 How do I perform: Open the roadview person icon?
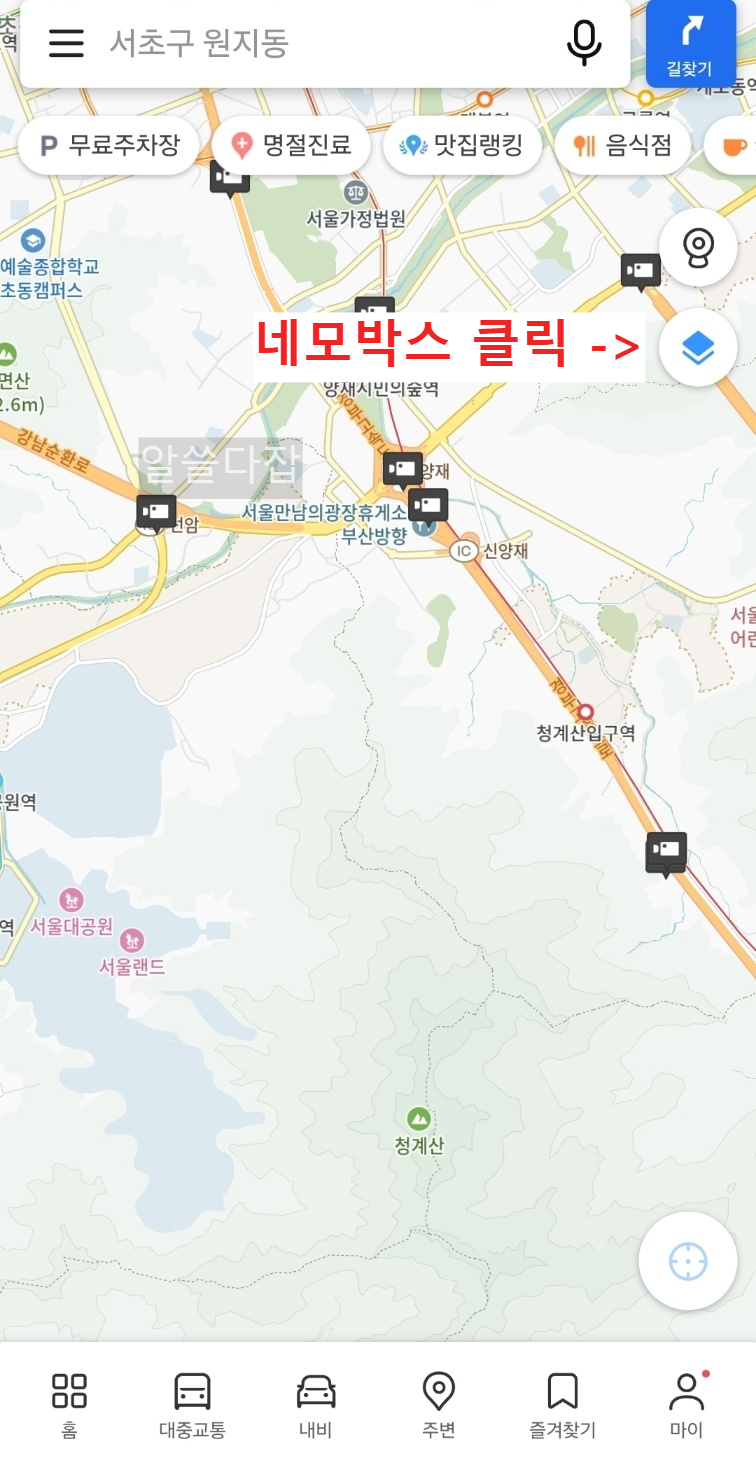(x=698, y=247)
